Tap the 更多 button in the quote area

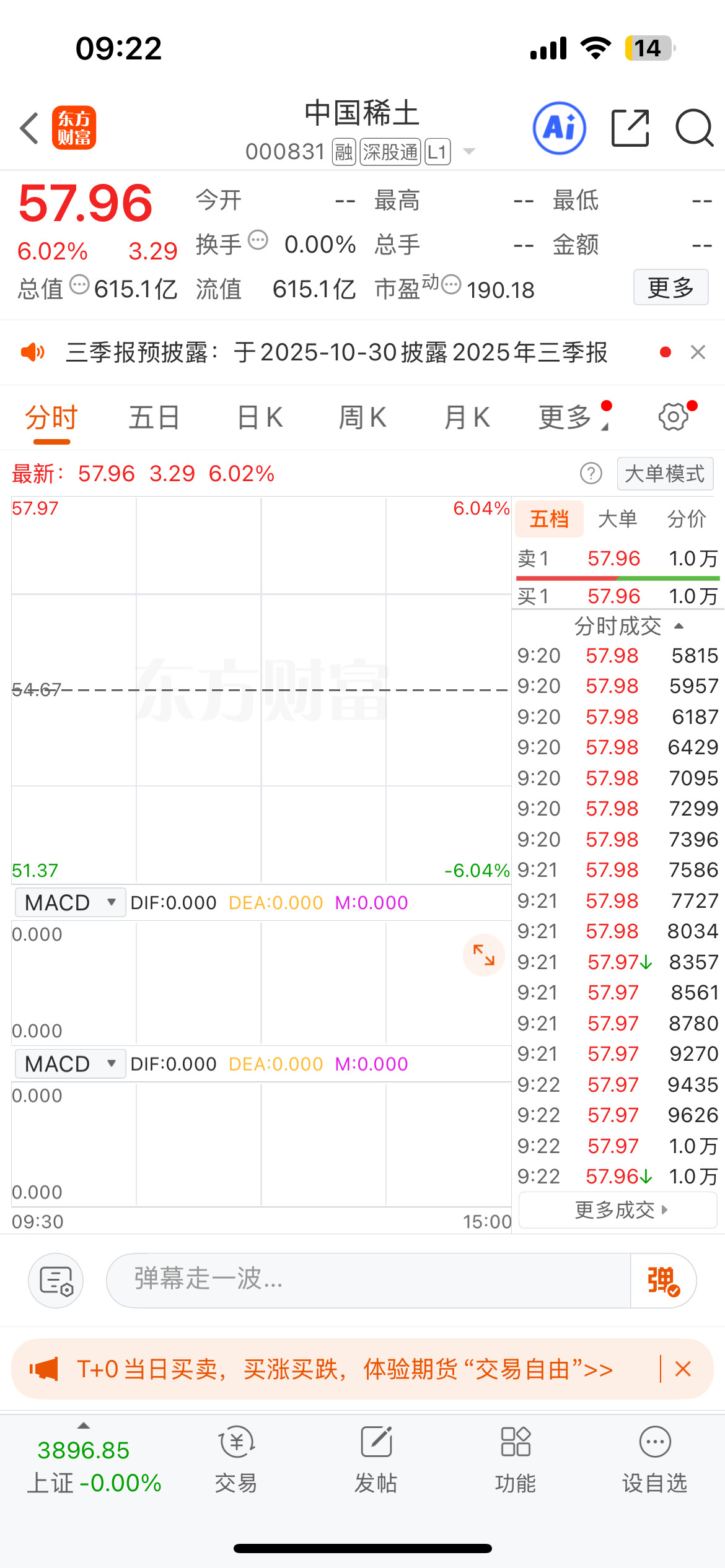(x=671, y=288)
